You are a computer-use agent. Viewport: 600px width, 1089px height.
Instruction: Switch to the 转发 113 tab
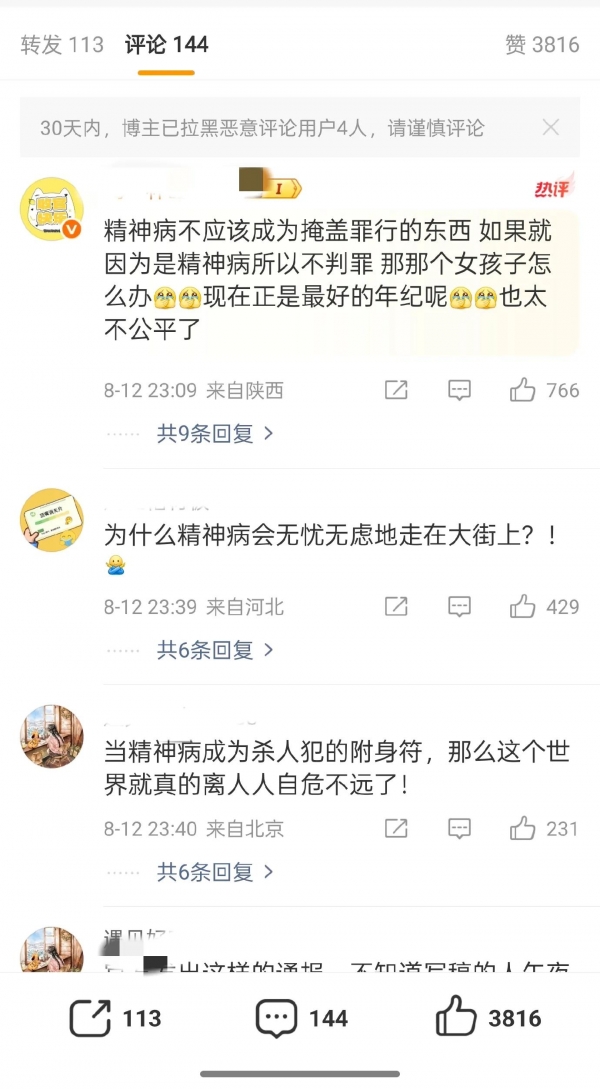[x=62, y=44]
